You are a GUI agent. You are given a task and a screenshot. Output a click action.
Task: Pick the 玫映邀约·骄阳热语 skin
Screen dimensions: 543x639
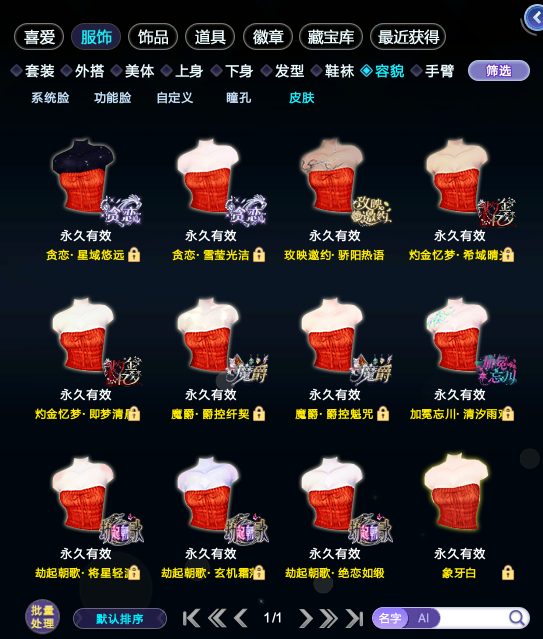pos(334,200)
